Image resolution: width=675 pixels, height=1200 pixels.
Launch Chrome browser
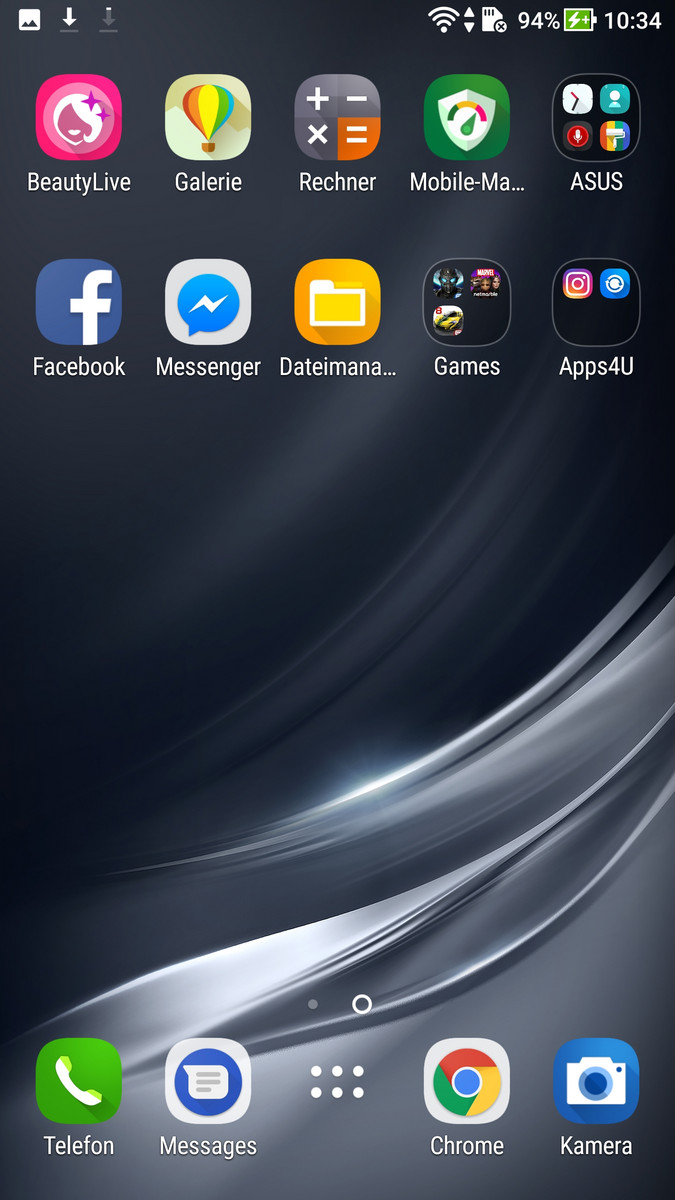point(467,1081)
